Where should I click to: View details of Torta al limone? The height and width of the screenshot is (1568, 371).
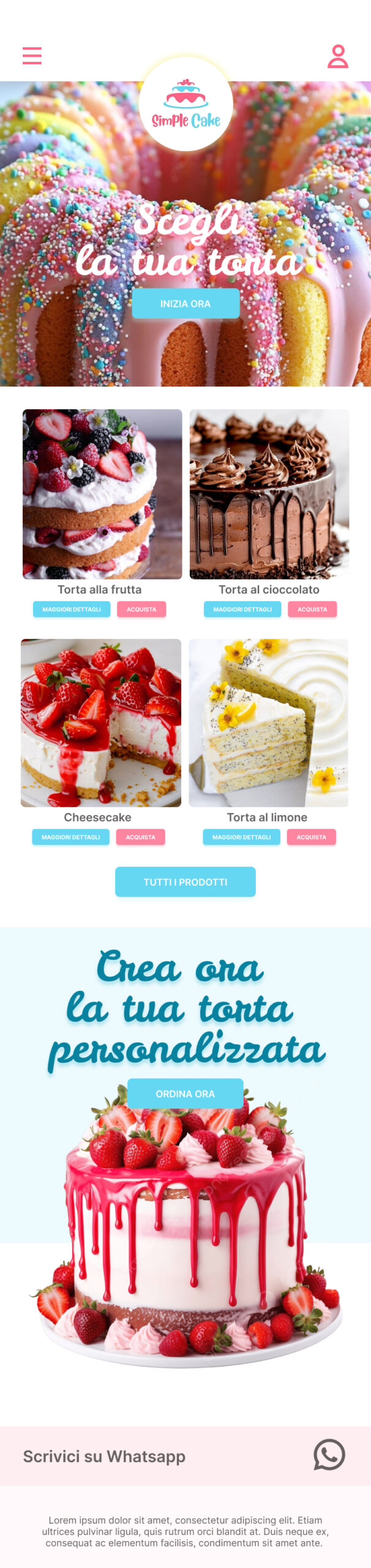(241, 837)
